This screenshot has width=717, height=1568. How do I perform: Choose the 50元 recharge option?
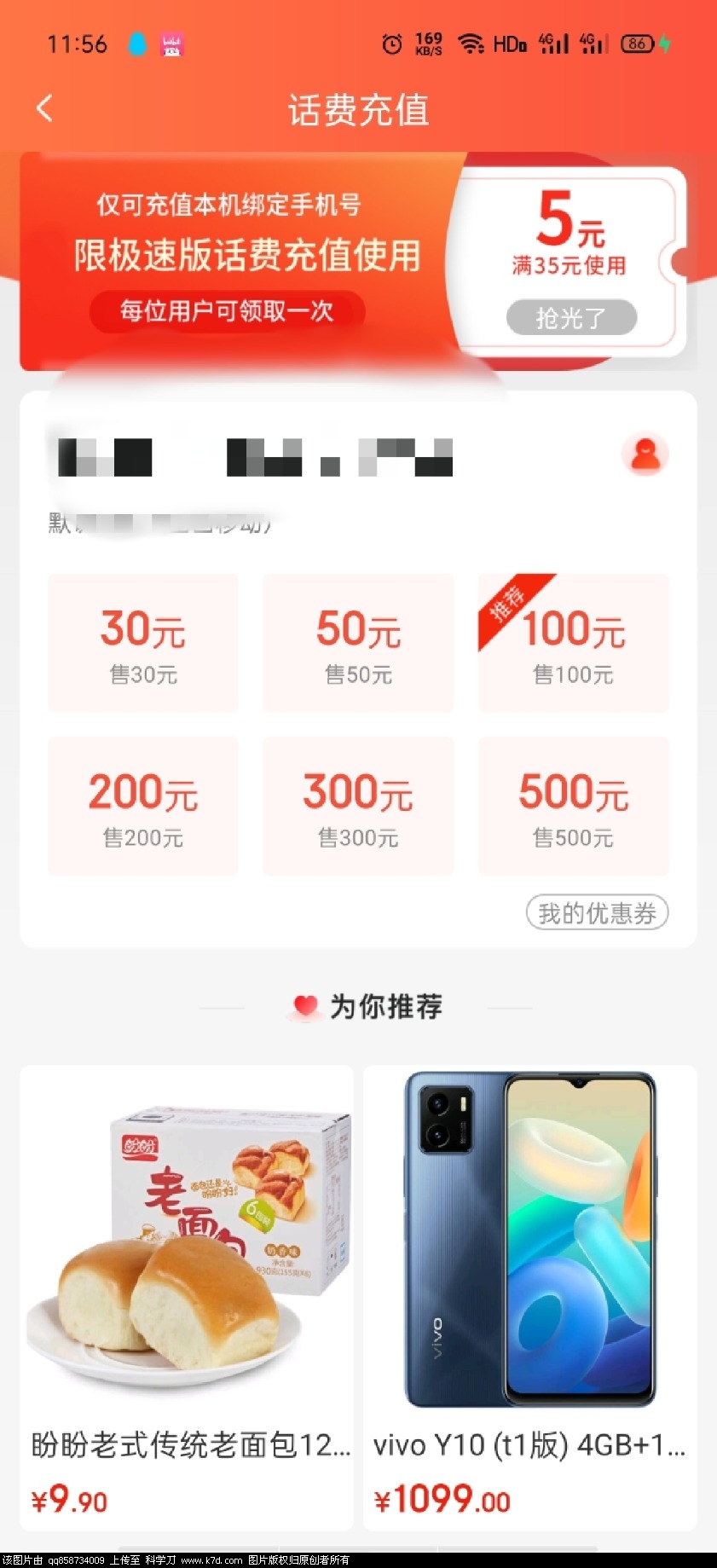[x=358, y=643]
